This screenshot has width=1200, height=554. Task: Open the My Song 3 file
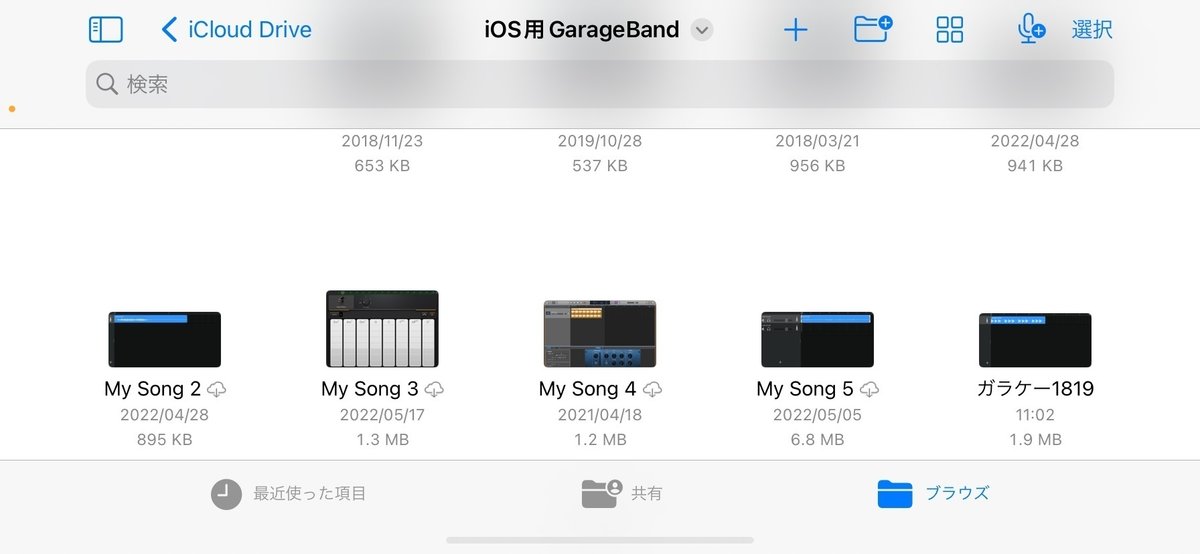coord(382,329)
